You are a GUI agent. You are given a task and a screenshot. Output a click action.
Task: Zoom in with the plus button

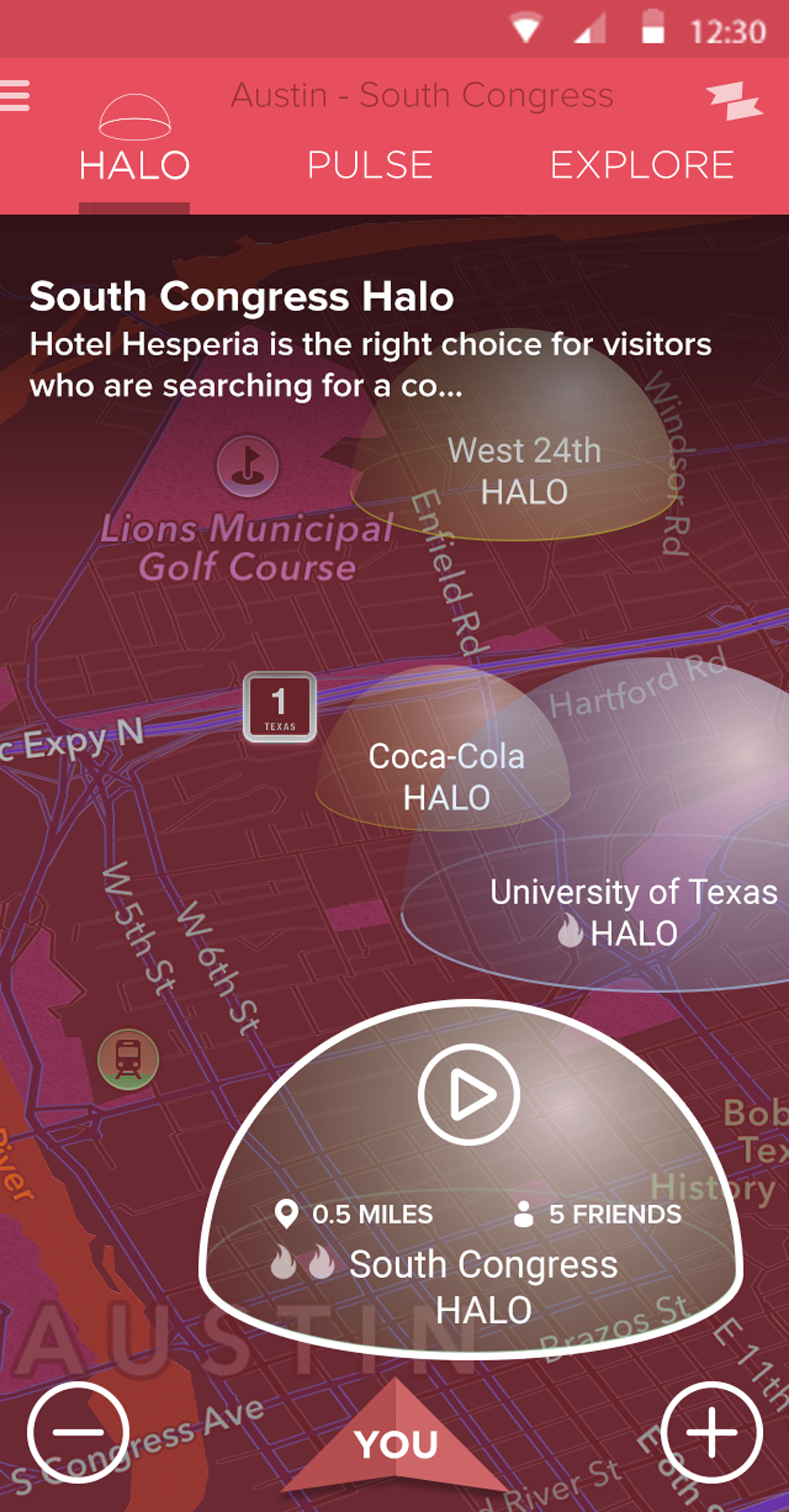[712, 1432]
